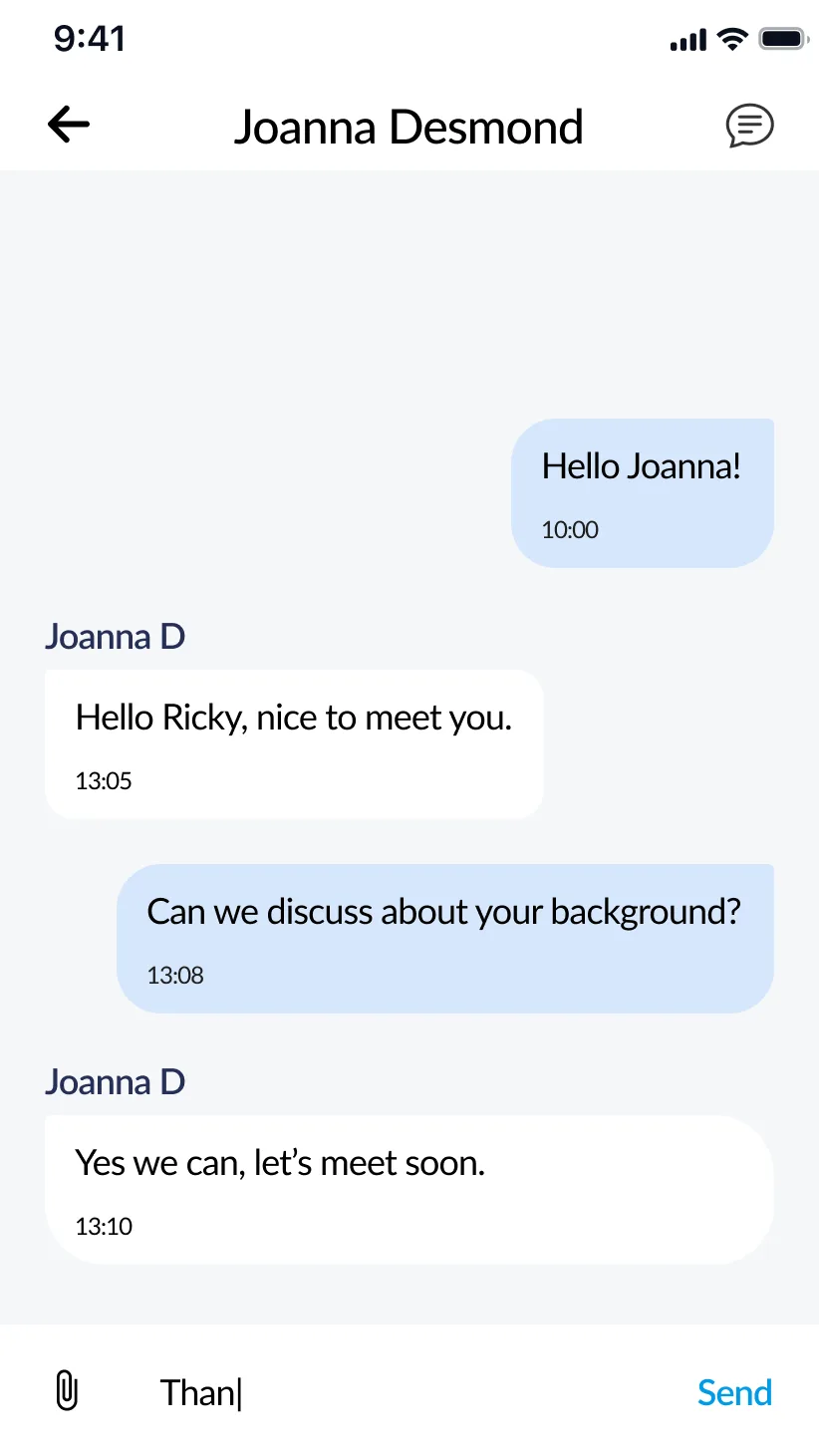Send the typed message
The width and height of the screenshot is (819, 1456).
tap(734, 1392)
